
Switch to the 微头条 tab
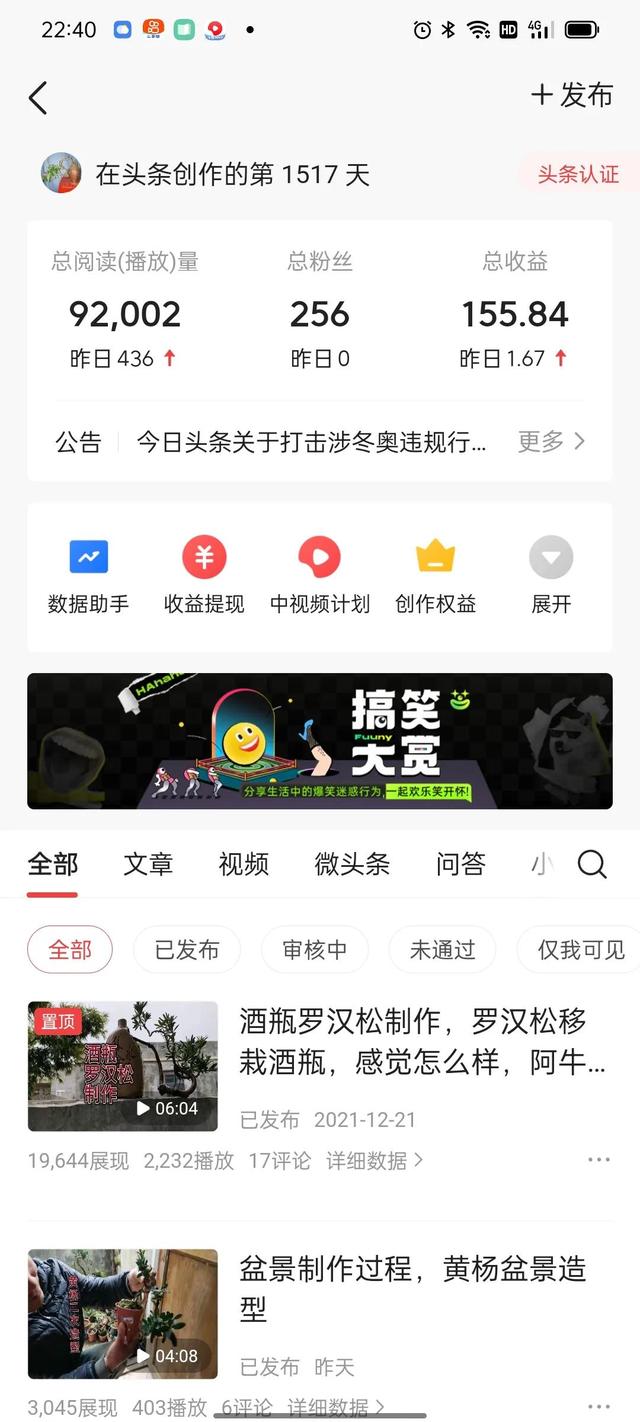[x=352, y=864]
